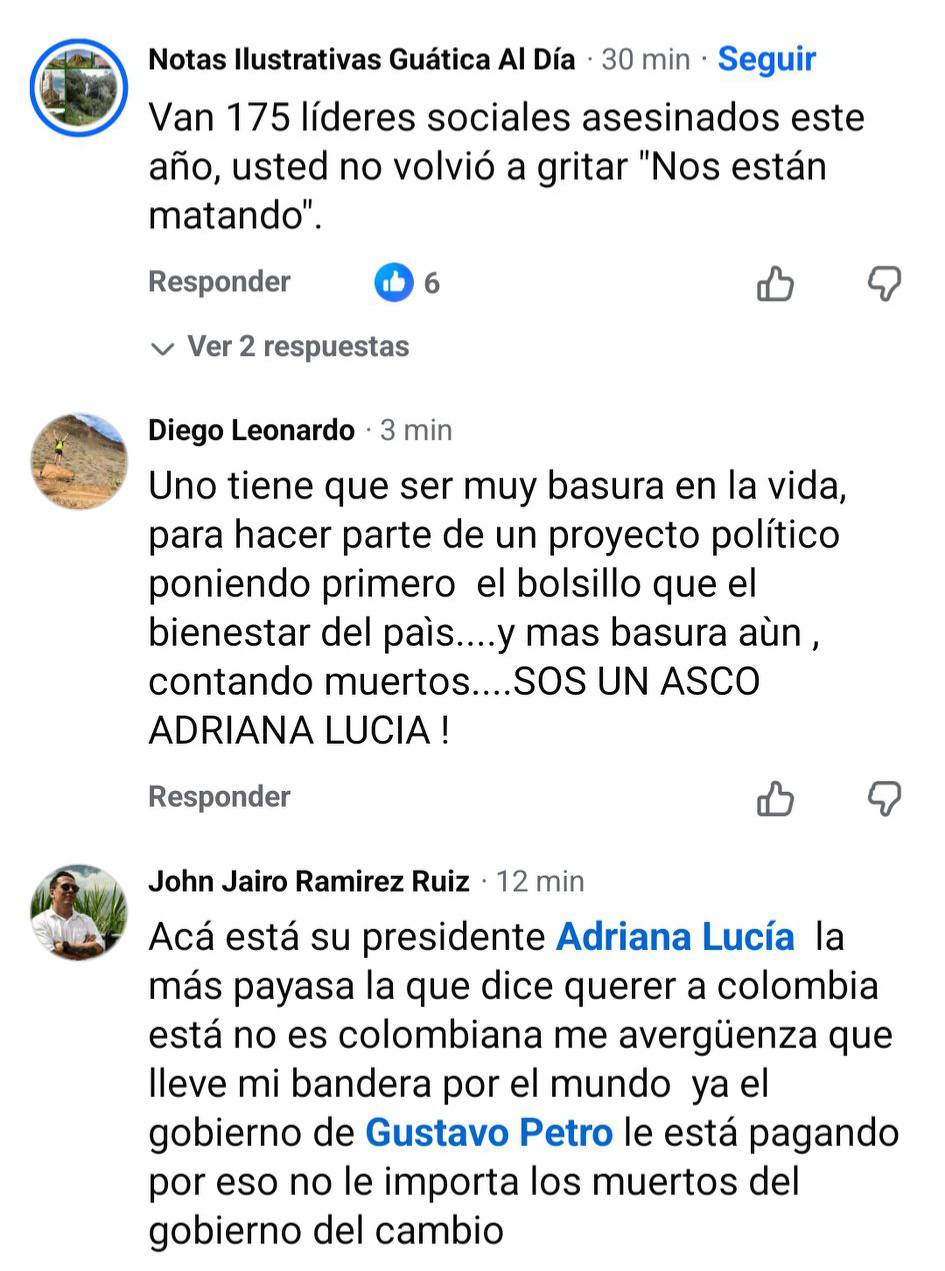Image resolution: width=945 pixels, height=1271 pixels.
Task: Follow Notas Ilustrativas Guática Al Día
Action: (766, 59)
